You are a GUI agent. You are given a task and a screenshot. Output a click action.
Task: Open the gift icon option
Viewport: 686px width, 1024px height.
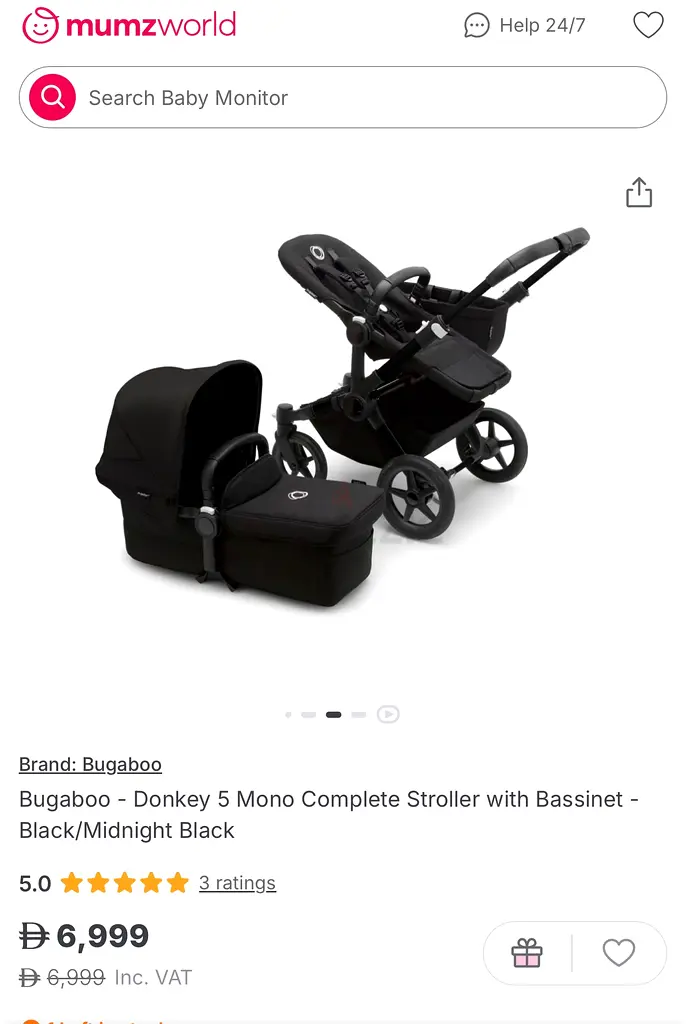tap(527, 953)
